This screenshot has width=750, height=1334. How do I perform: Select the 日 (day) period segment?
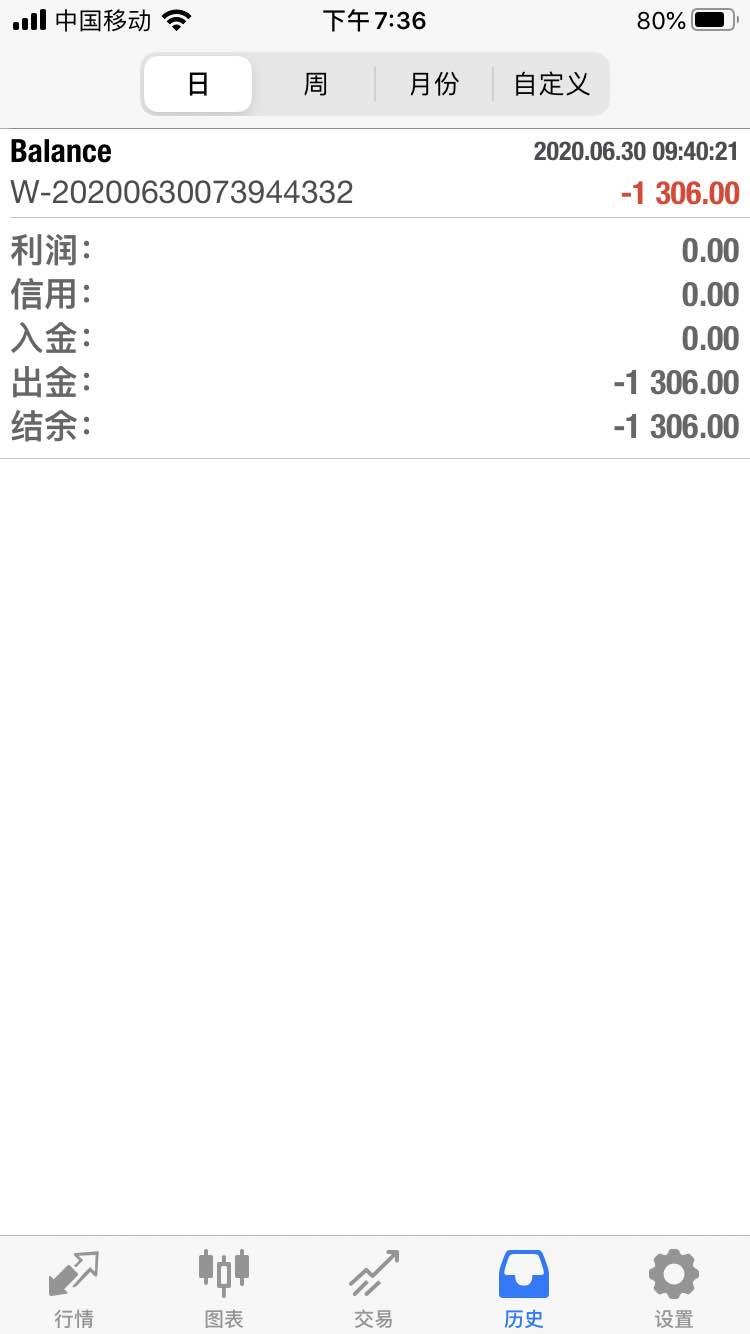(198, 84)
